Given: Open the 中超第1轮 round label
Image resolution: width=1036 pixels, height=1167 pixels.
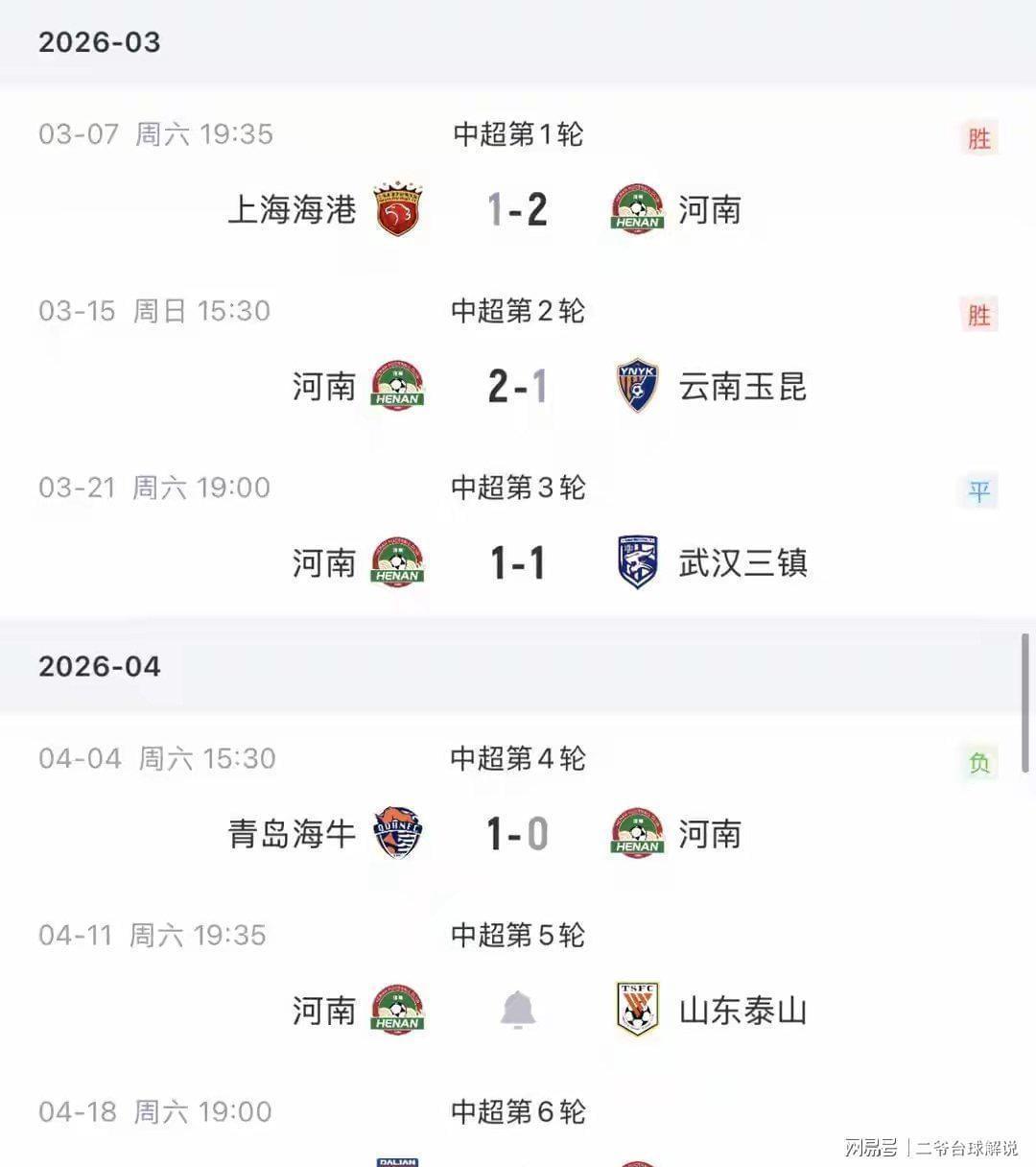Looking at the screenshot, I should pyautogui.click(x=517, y=134).
